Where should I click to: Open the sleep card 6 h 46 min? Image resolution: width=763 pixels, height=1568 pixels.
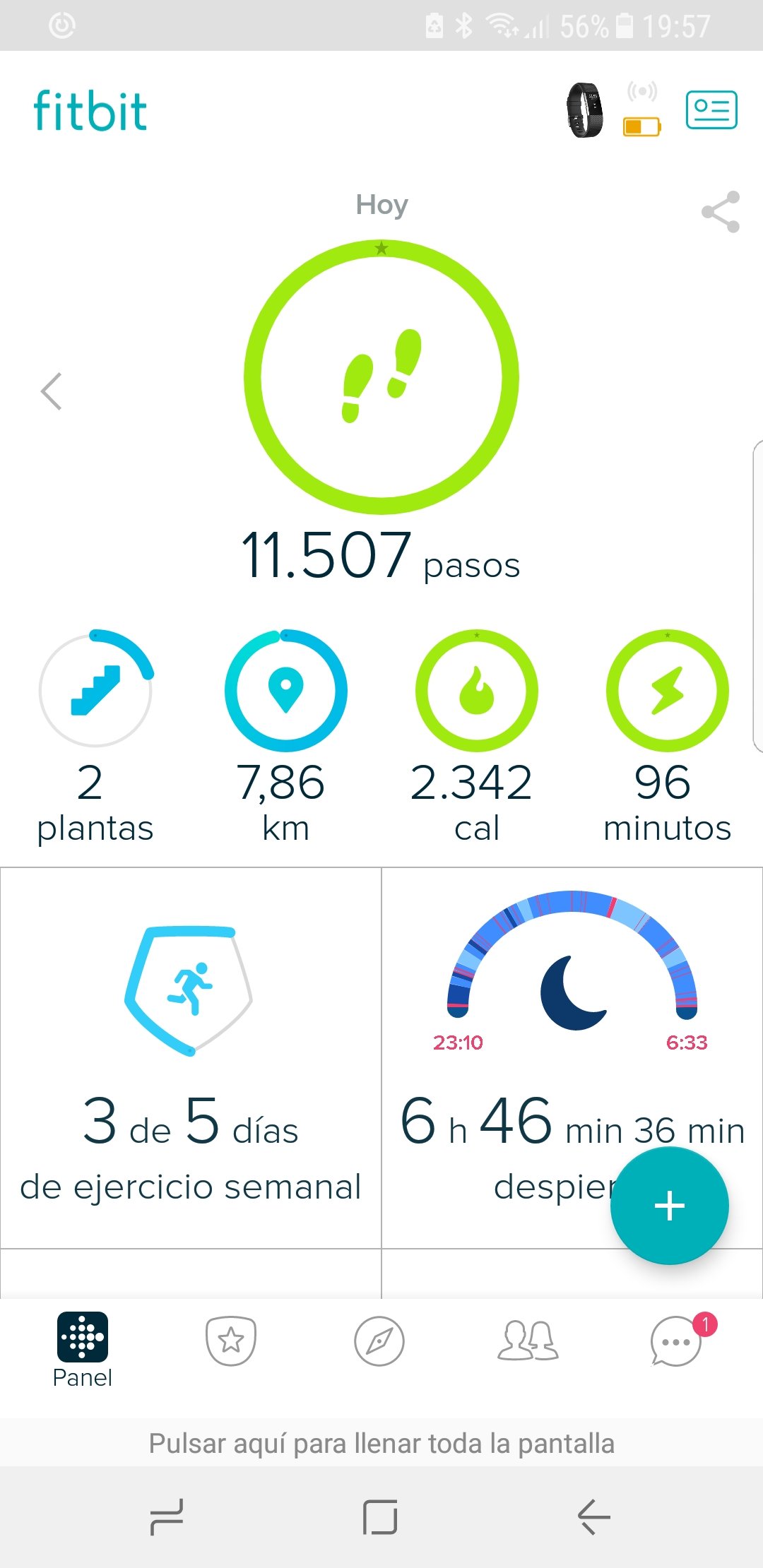click(x=572, y=1058)
